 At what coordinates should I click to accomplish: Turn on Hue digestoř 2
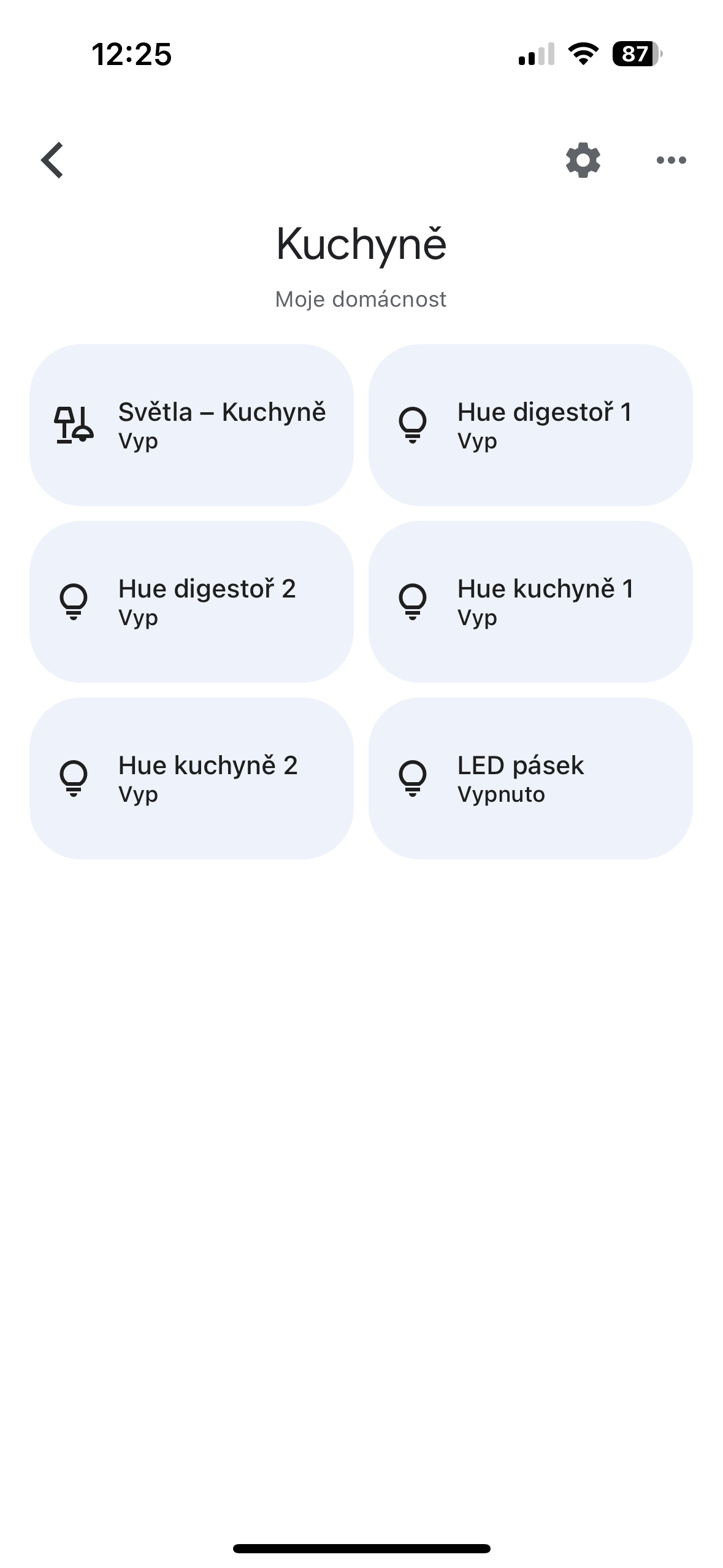191,602
